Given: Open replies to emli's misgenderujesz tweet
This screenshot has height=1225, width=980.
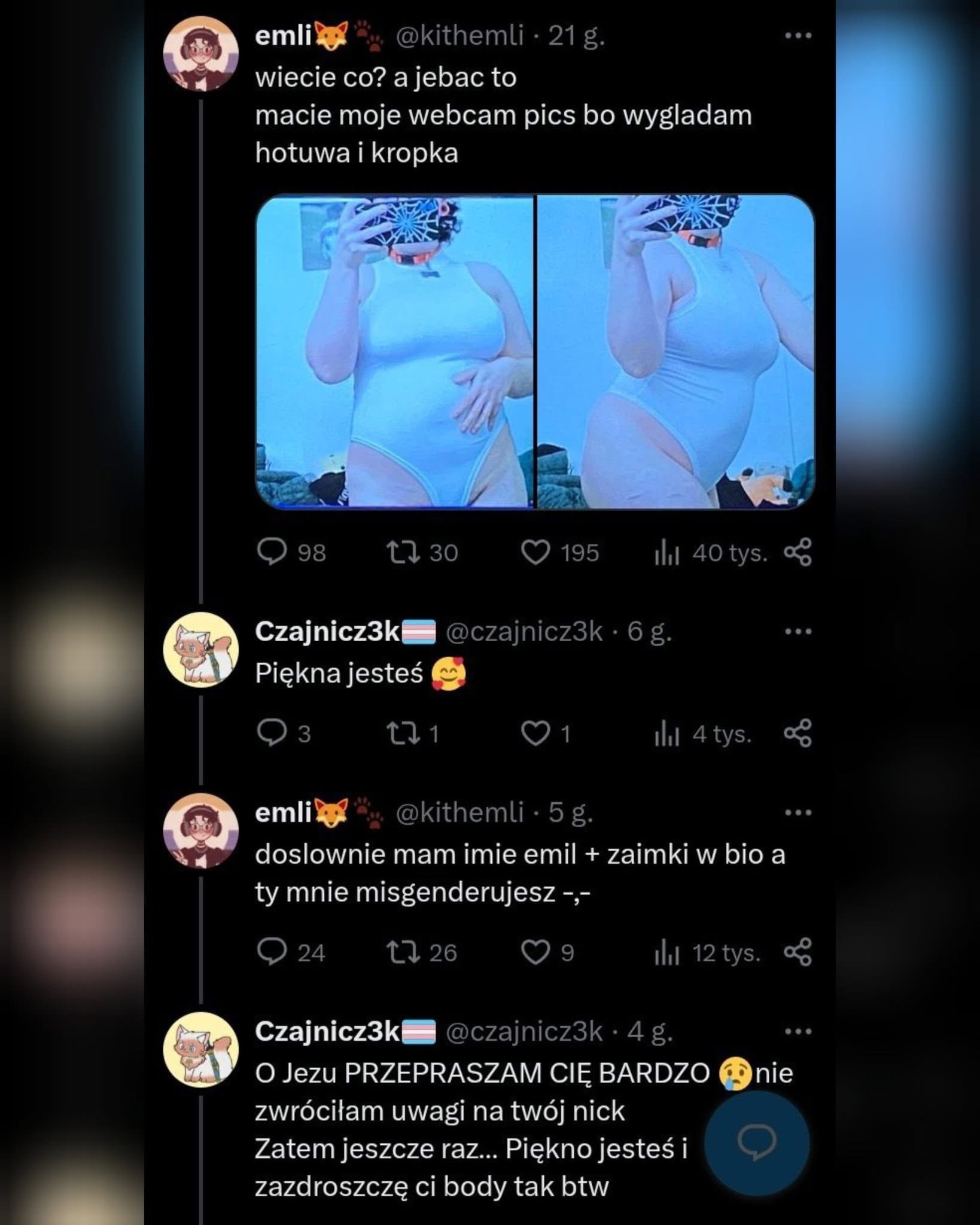Looking at the screenshot, I should (x=272, y=952).
